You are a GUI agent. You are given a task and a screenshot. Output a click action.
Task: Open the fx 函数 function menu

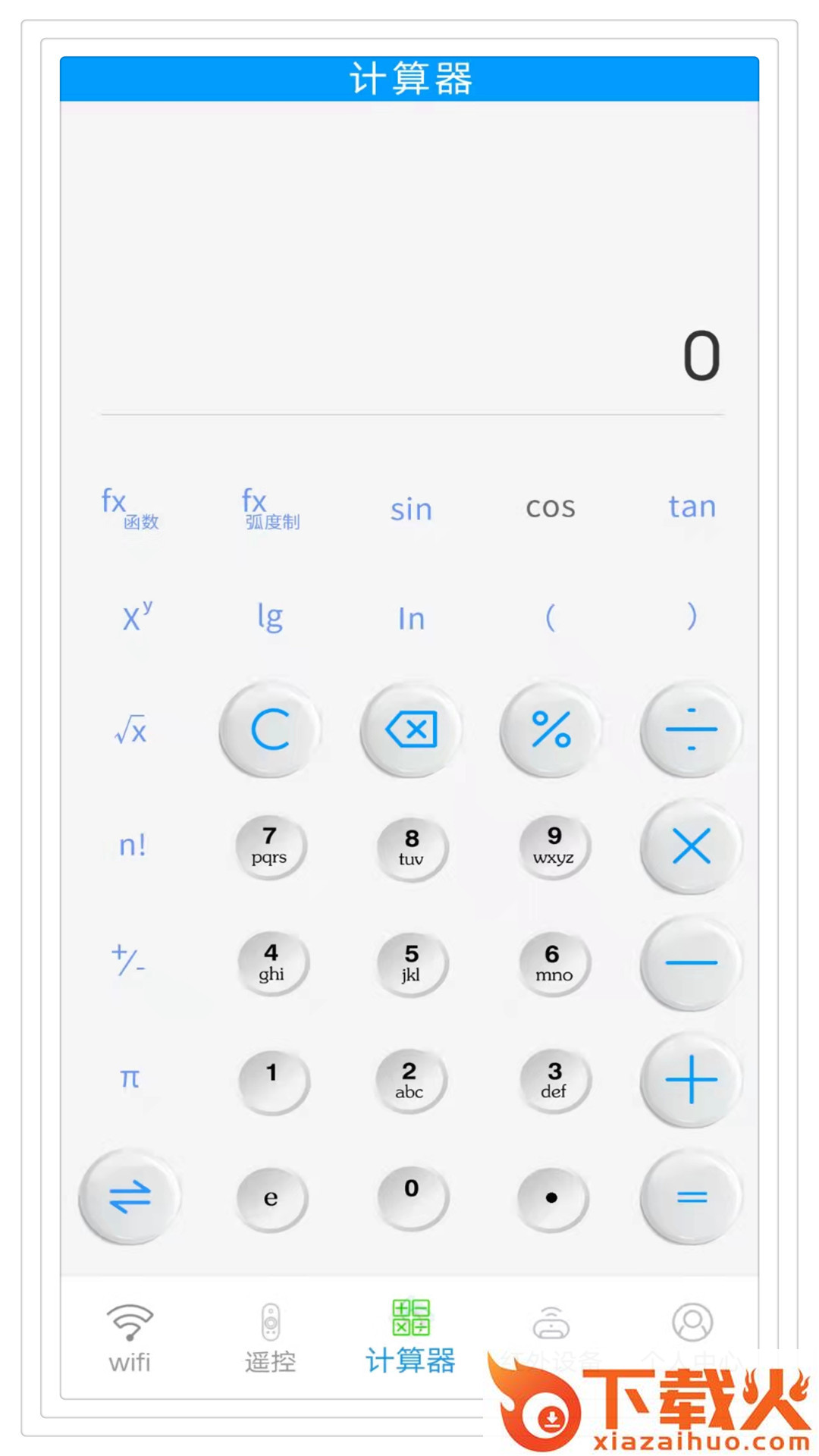[x=129, y=508]
